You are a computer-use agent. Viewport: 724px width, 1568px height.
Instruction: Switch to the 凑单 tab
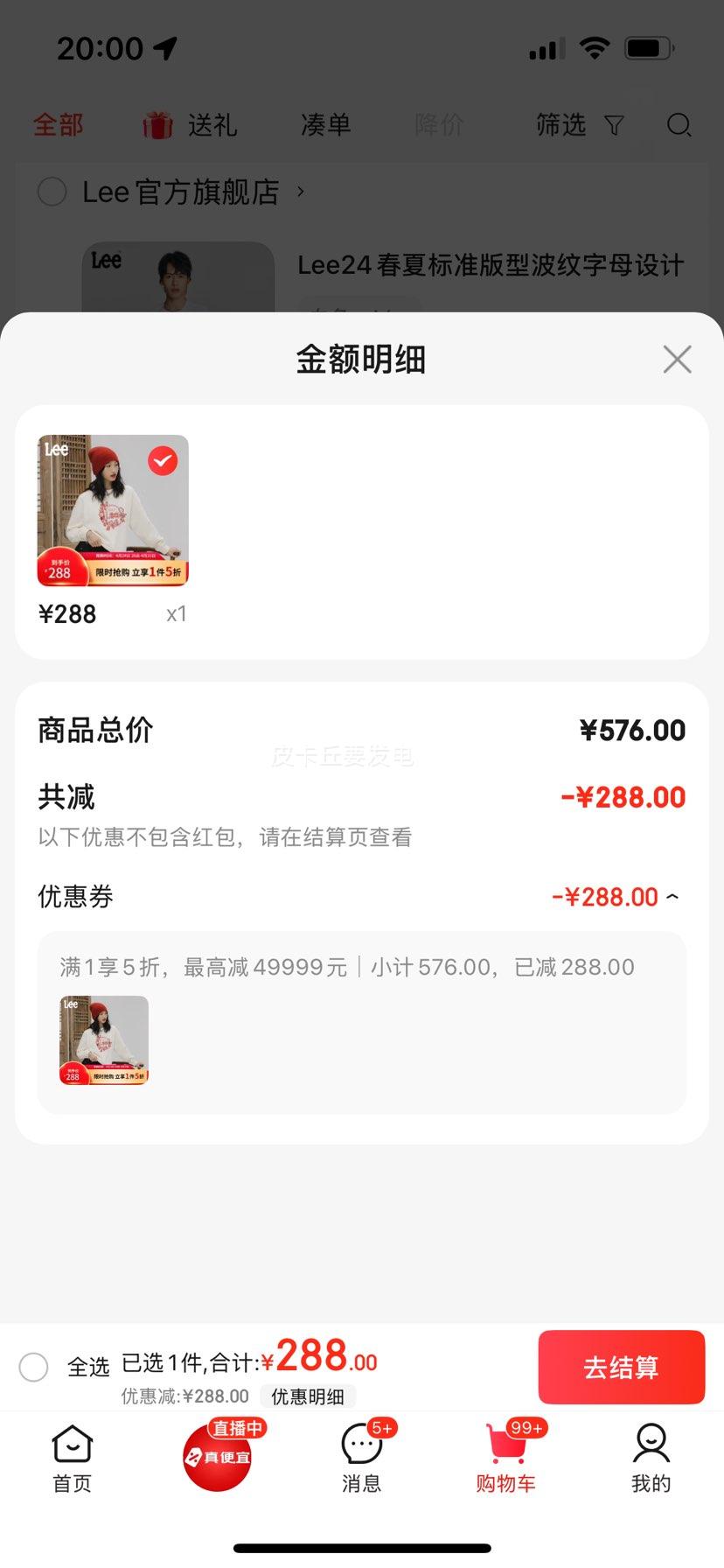[x=324, y=125]
